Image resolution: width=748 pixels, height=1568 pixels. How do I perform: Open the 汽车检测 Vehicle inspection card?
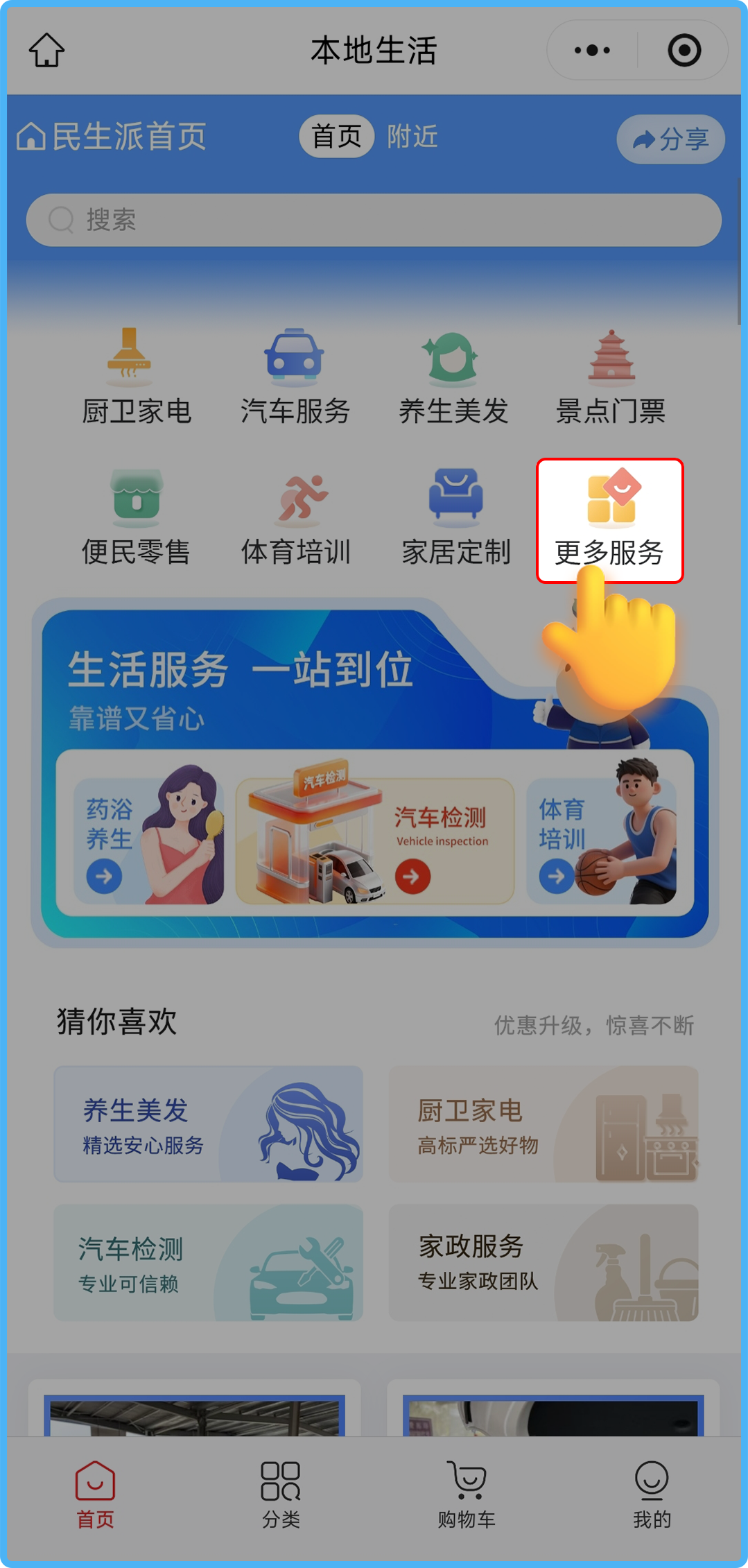[375, 840]
